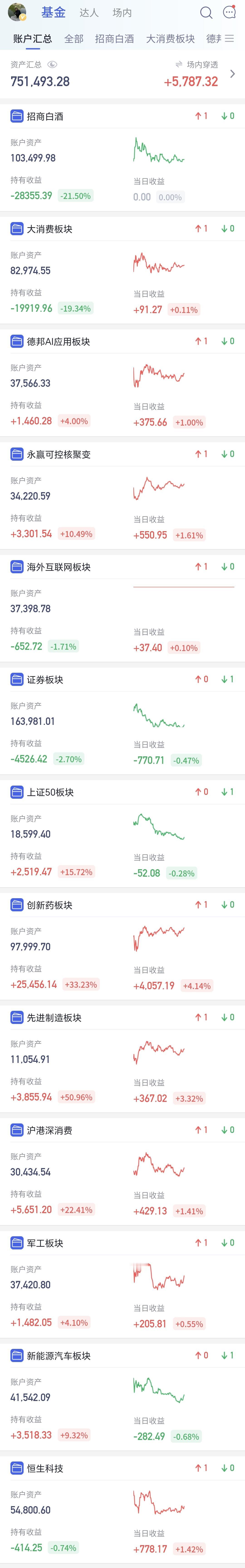Switch to the 达人 top tab
The height and width of the screenshot is (1568, 245).
pos(89,13)
